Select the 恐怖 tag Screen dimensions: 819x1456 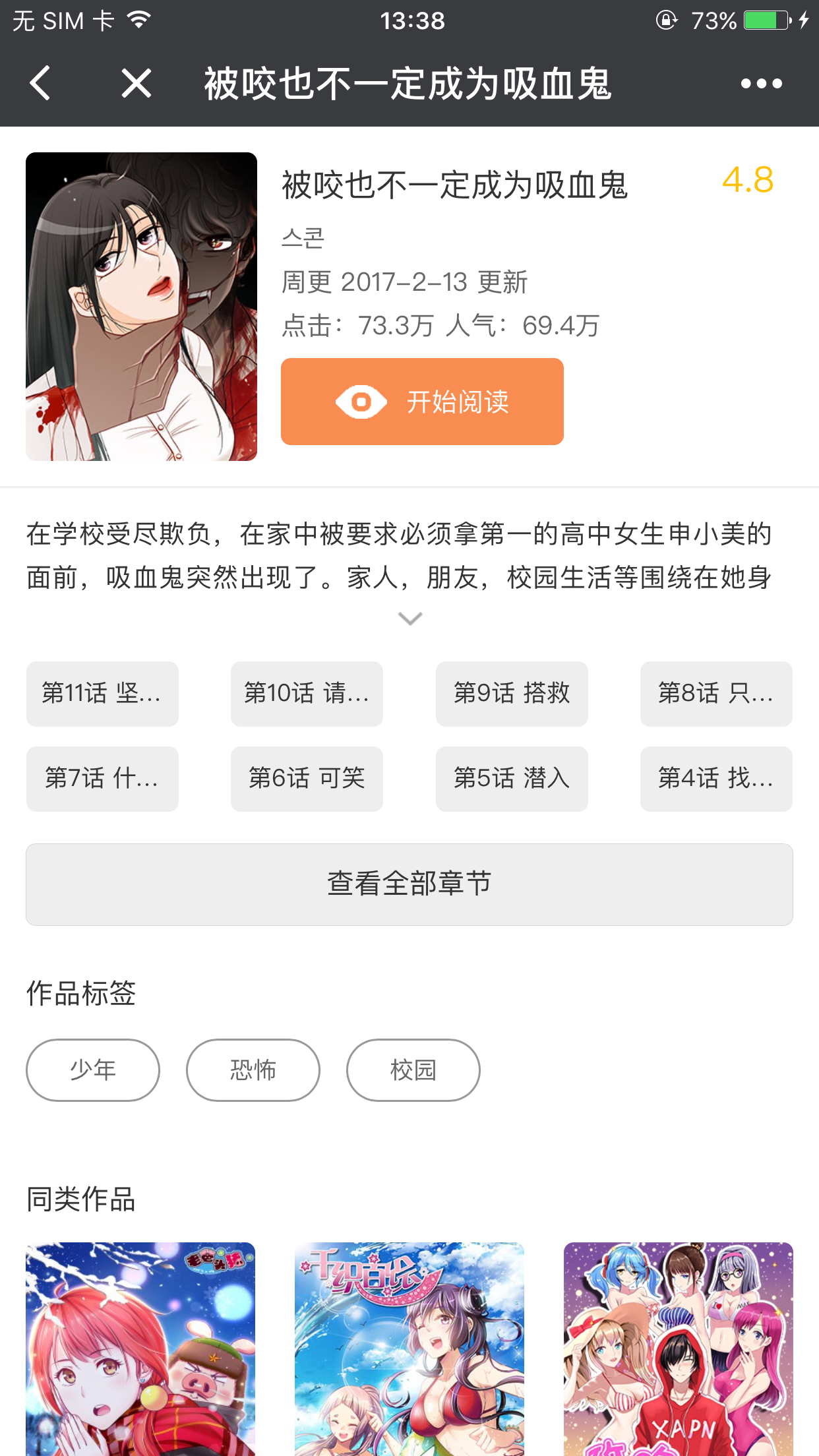[x=253, y=1070]
